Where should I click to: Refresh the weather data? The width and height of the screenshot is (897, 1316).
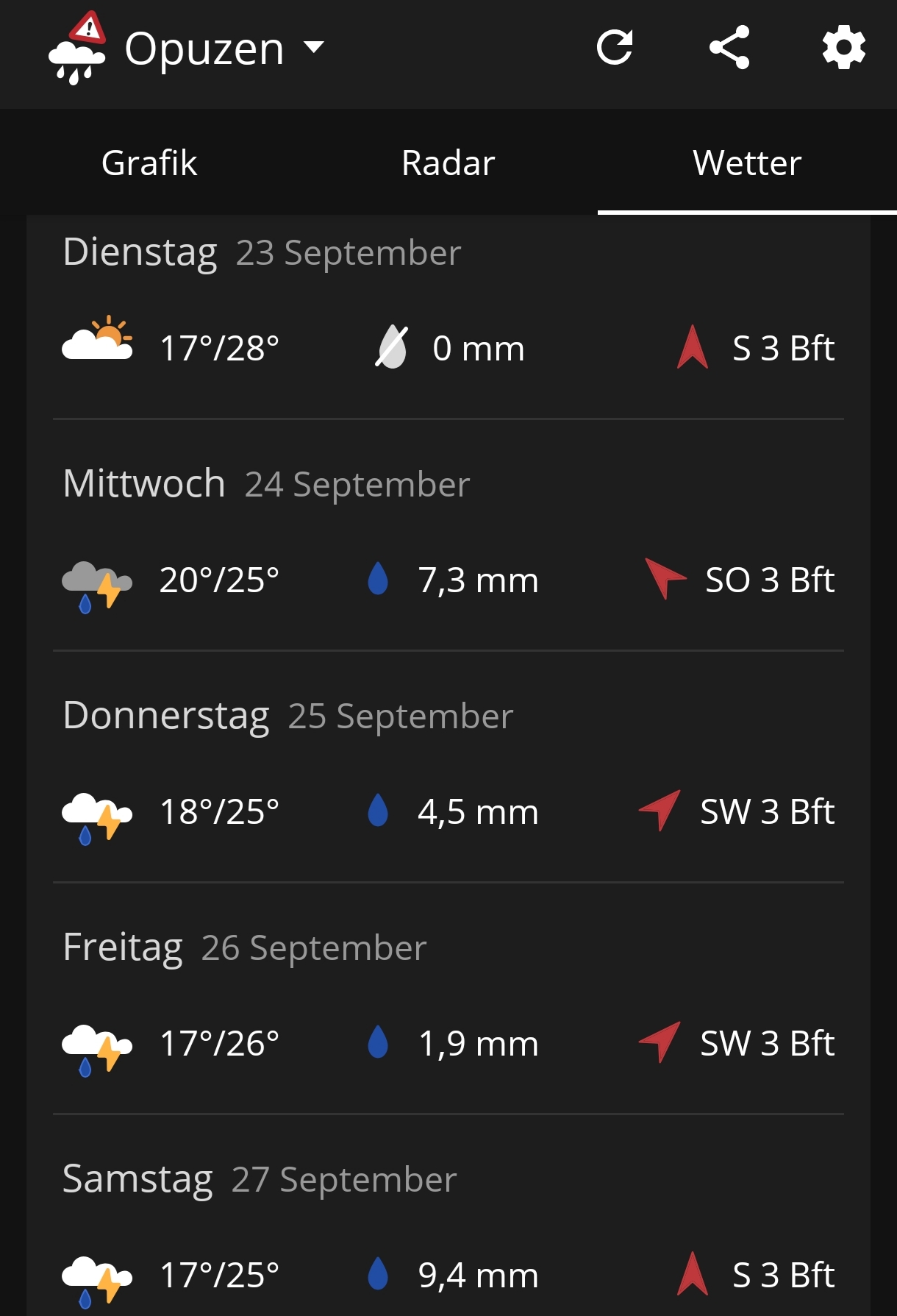click(615, 48)
